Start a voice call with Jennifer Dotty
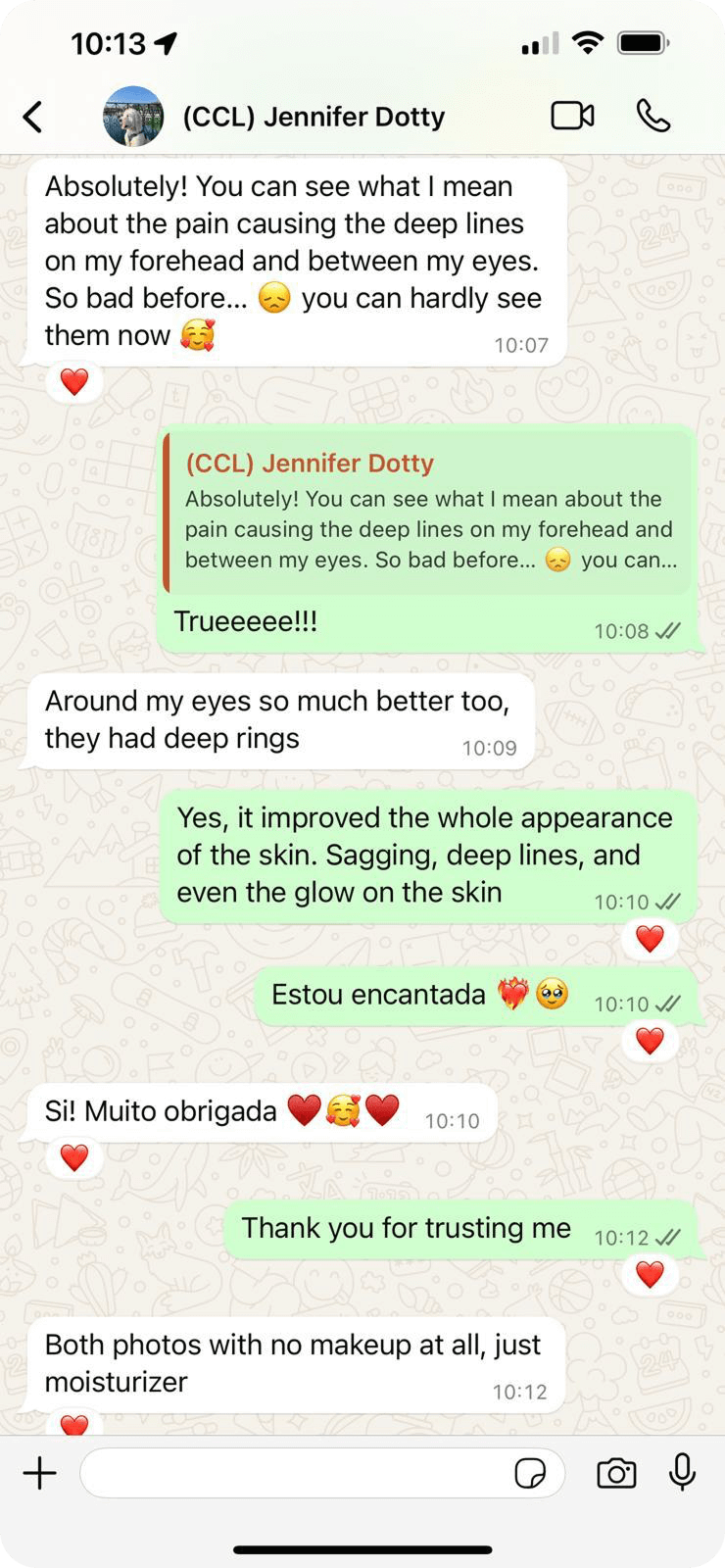The image size is (725, 1568). (653, 116)
